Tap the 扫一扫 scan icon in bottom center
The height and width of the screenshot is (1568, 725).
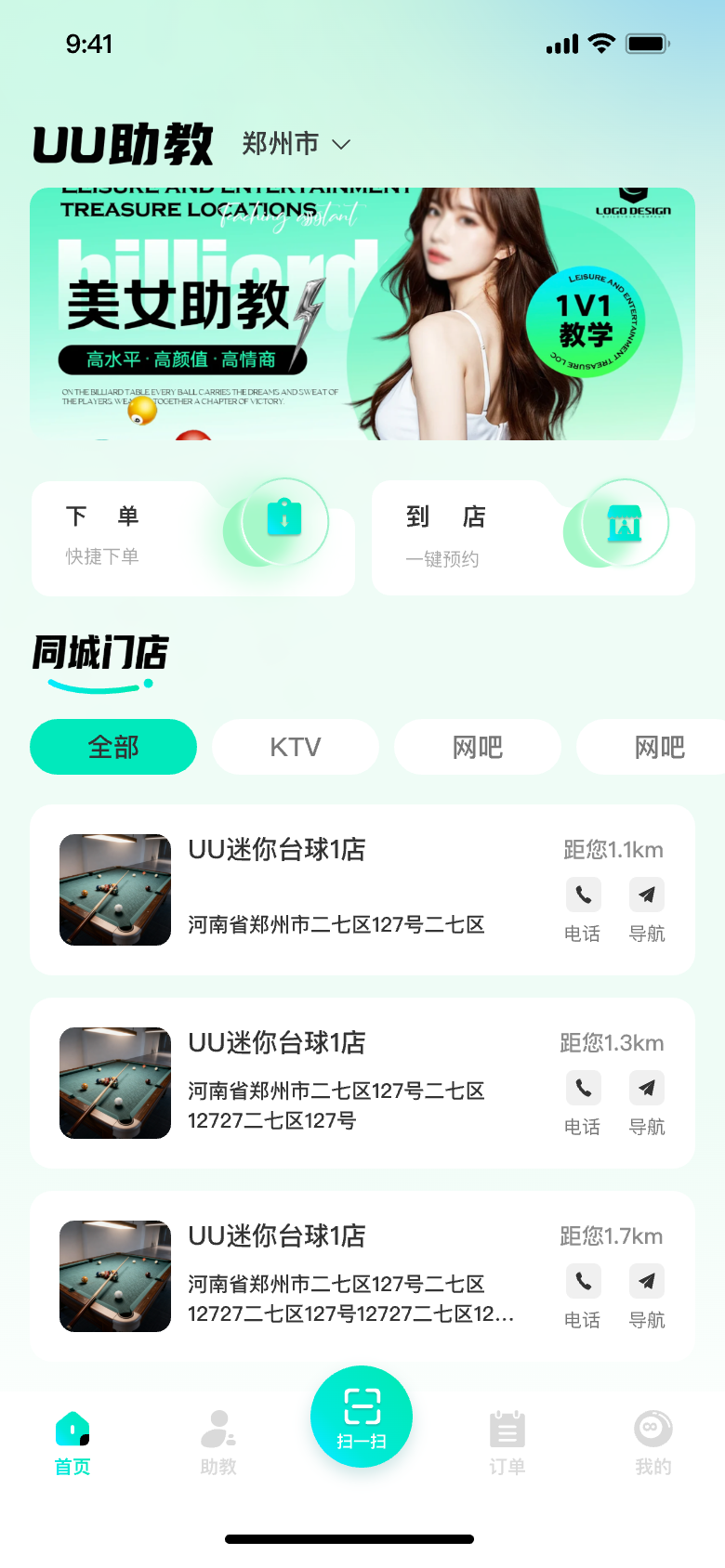362,1417
